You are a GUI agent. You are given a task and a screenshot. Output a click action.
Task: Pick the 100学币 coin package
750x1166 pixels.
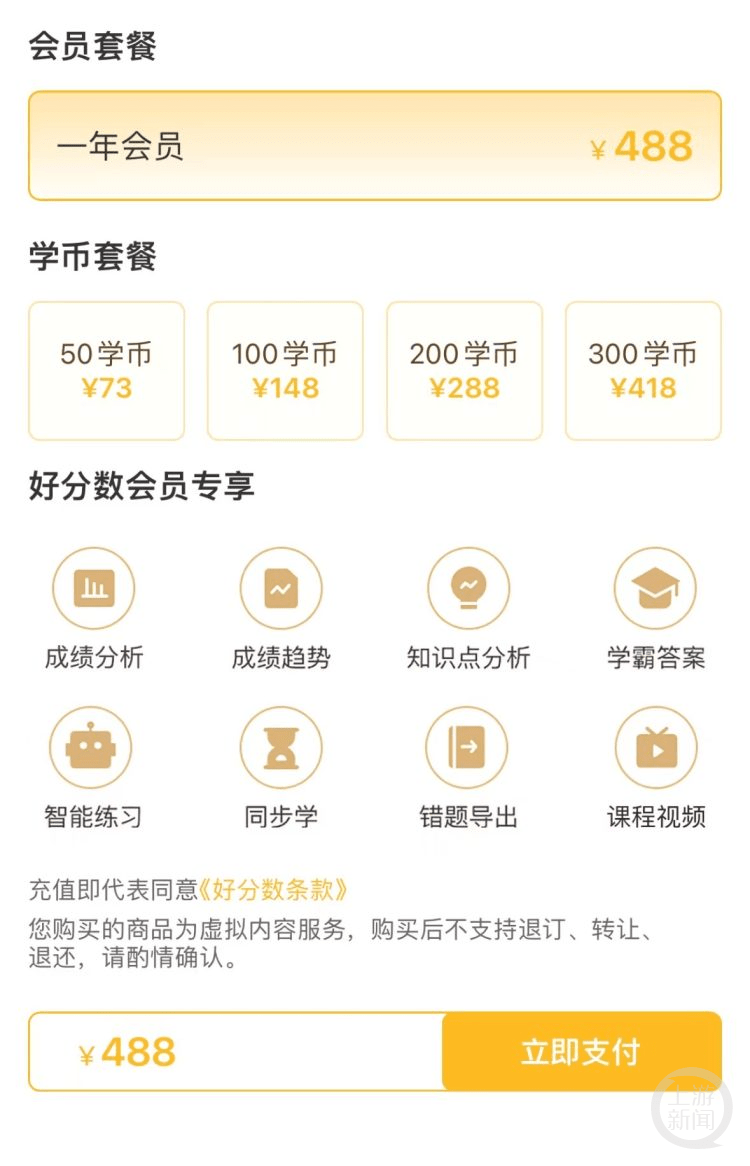pyautogui.click(x=285, y=371)
